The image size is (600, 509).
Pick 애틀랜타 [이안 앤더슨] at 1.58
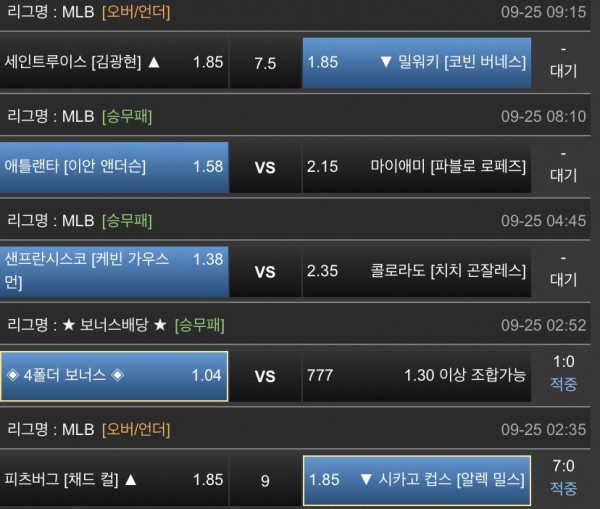click(x=114, y=167)
